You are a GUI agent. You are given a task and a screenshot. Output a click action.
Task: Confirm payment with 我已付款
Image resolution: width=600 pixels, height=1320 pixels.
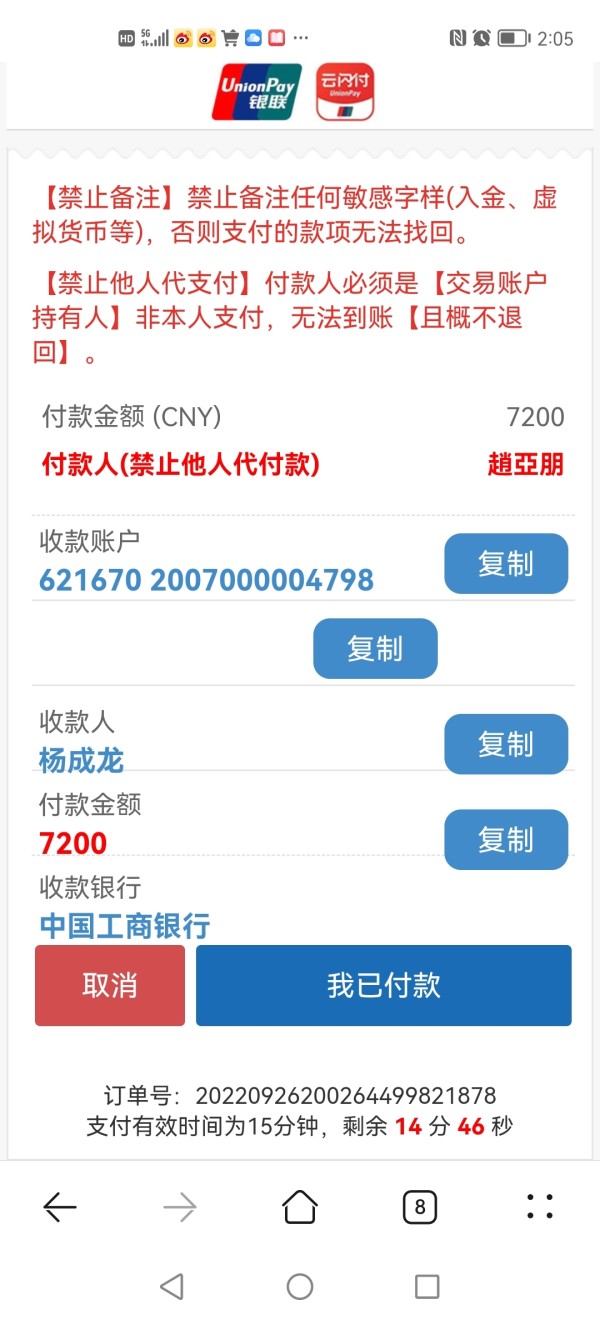click(384, 985)
